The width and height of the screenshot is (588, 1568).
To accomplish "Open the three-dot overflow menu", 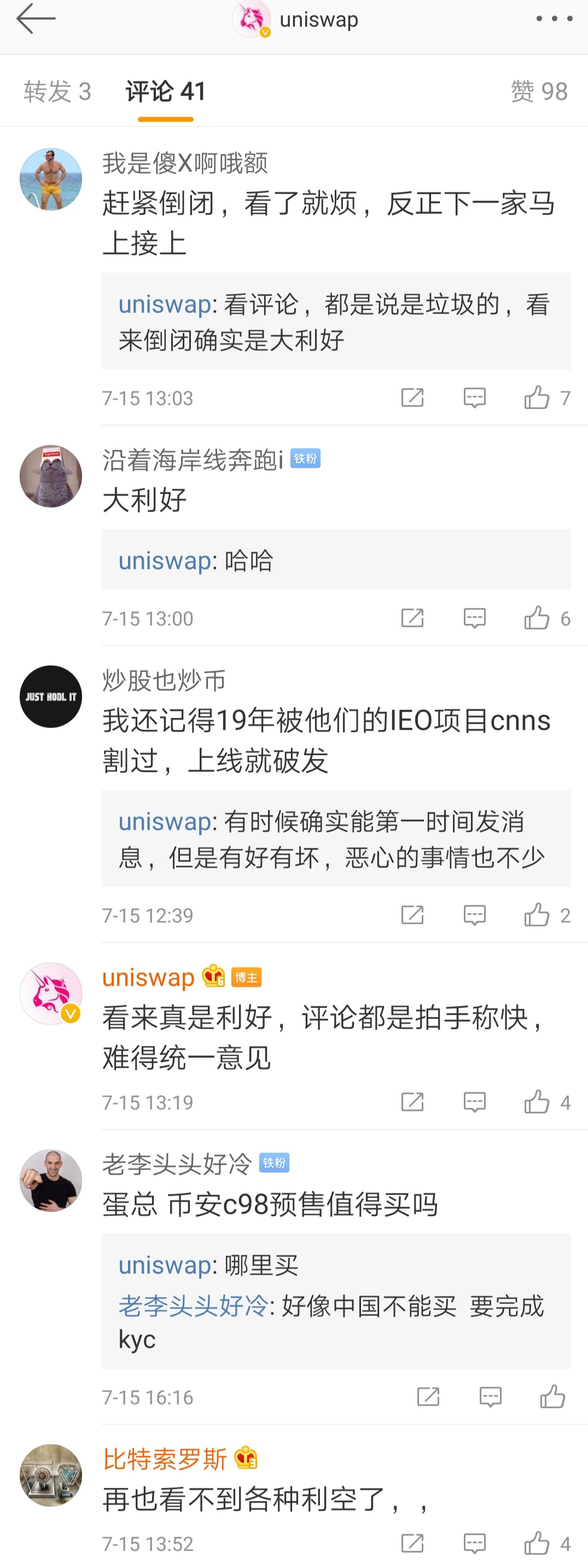I will (554, 19).
